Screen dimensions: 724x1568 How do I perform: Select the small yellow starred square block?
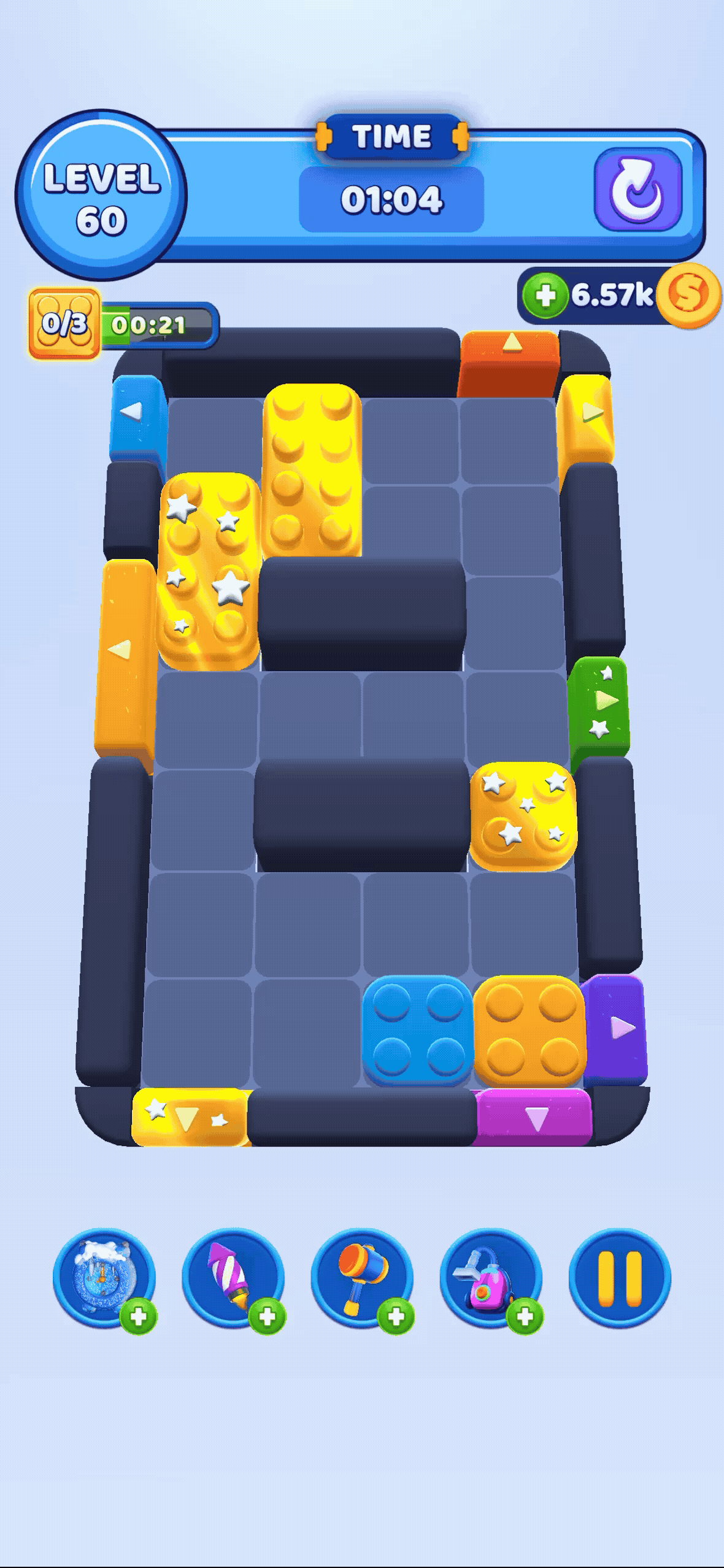[x=523, y=816]
